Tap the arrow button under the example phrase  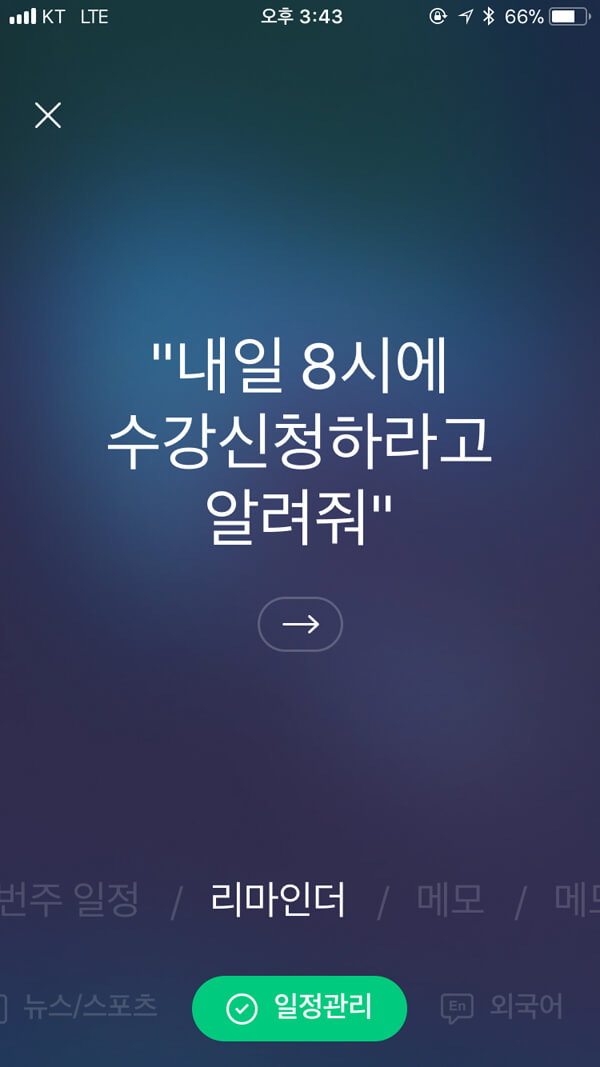(300, 624)
